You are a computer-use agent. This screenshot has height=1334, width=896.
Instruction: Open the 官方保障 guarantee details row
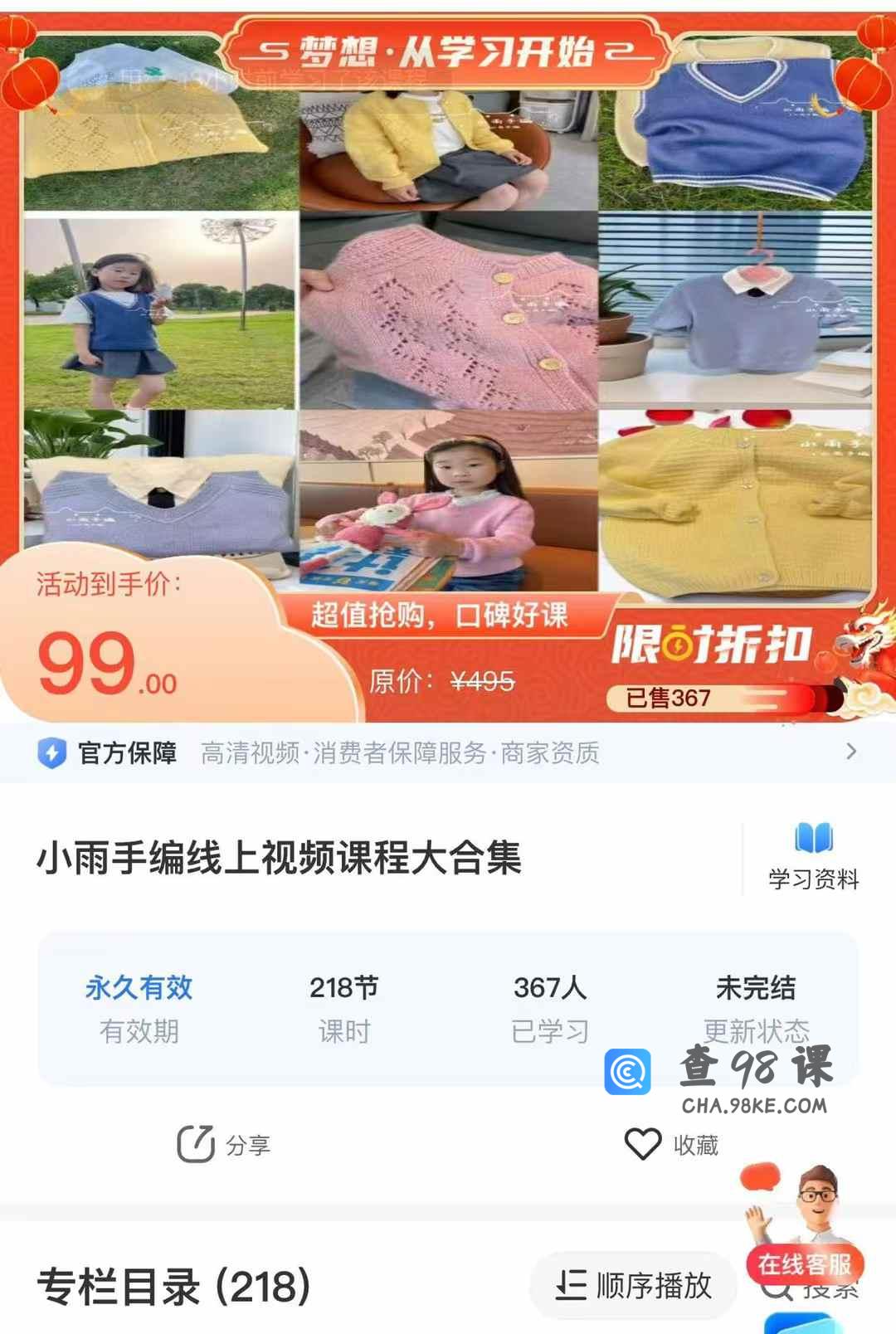click(x=448, y=752)
